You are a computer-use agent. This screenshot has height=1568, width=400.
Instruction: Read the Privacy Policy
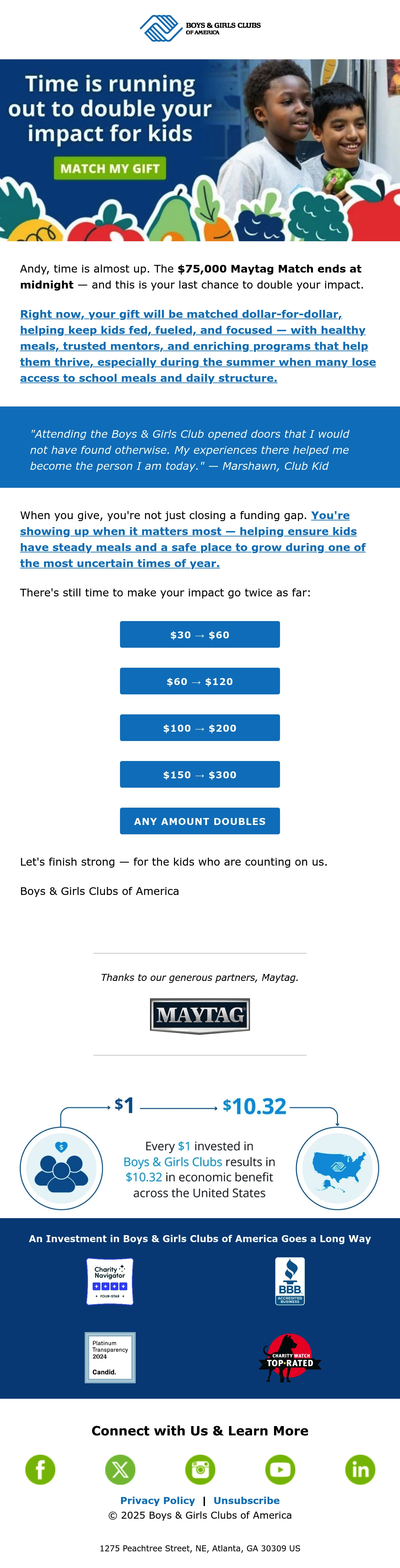pyautogui.click(x=158, y=1501)
